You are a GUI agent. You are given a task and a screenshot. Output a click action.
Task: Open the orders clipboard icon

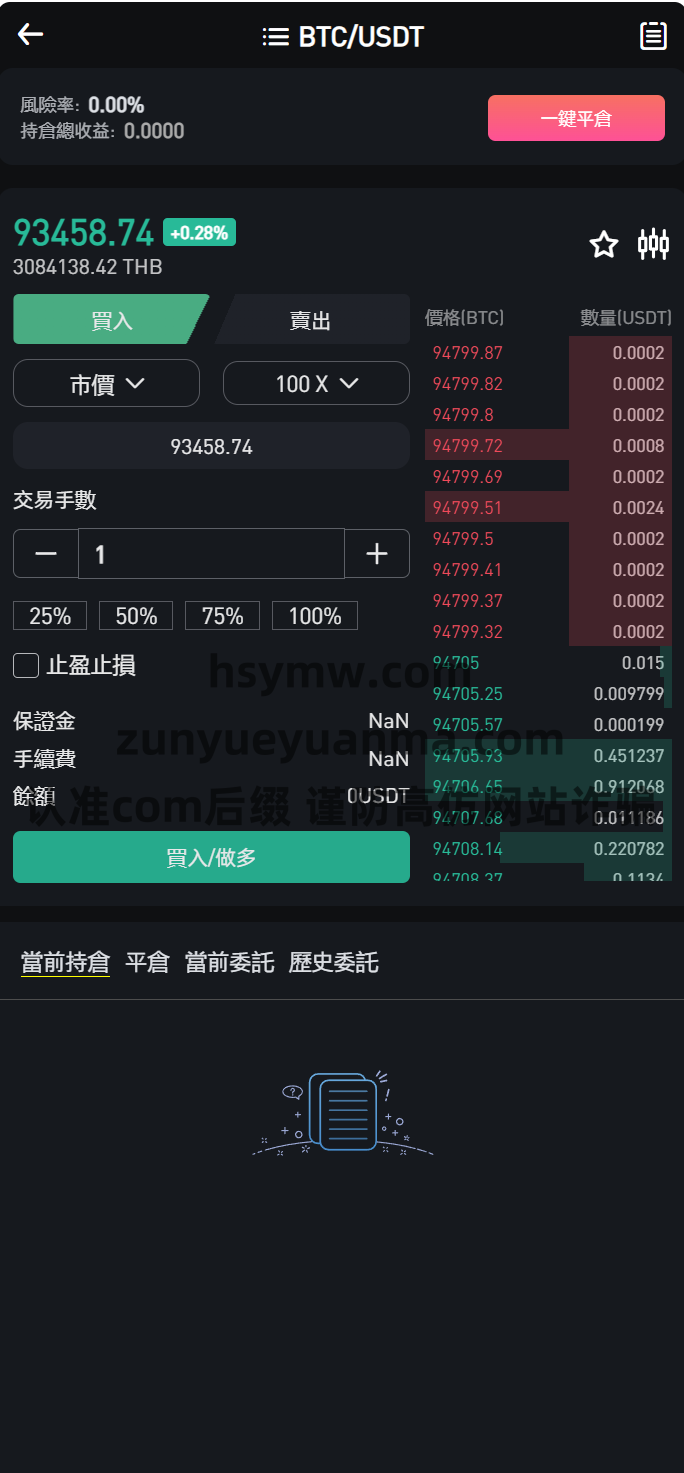[x=653, y=36]
